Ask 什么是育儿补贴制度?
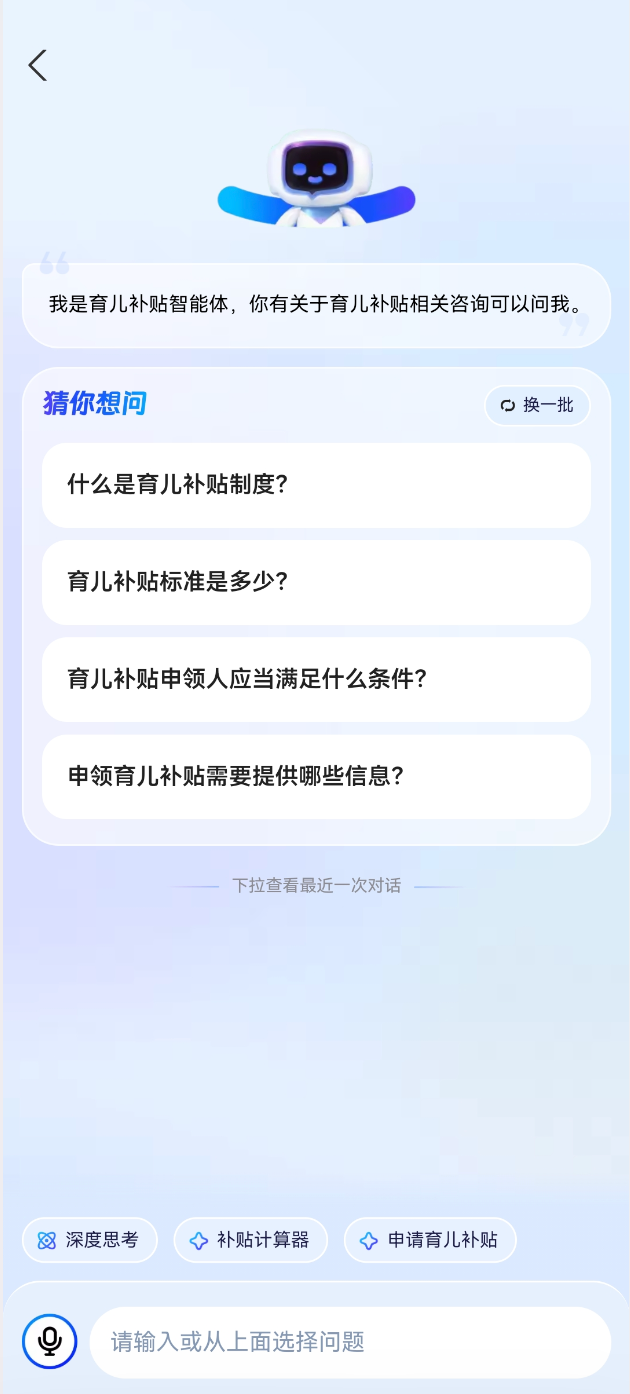Screen dimensions: 630x1394 pos(316,485)
